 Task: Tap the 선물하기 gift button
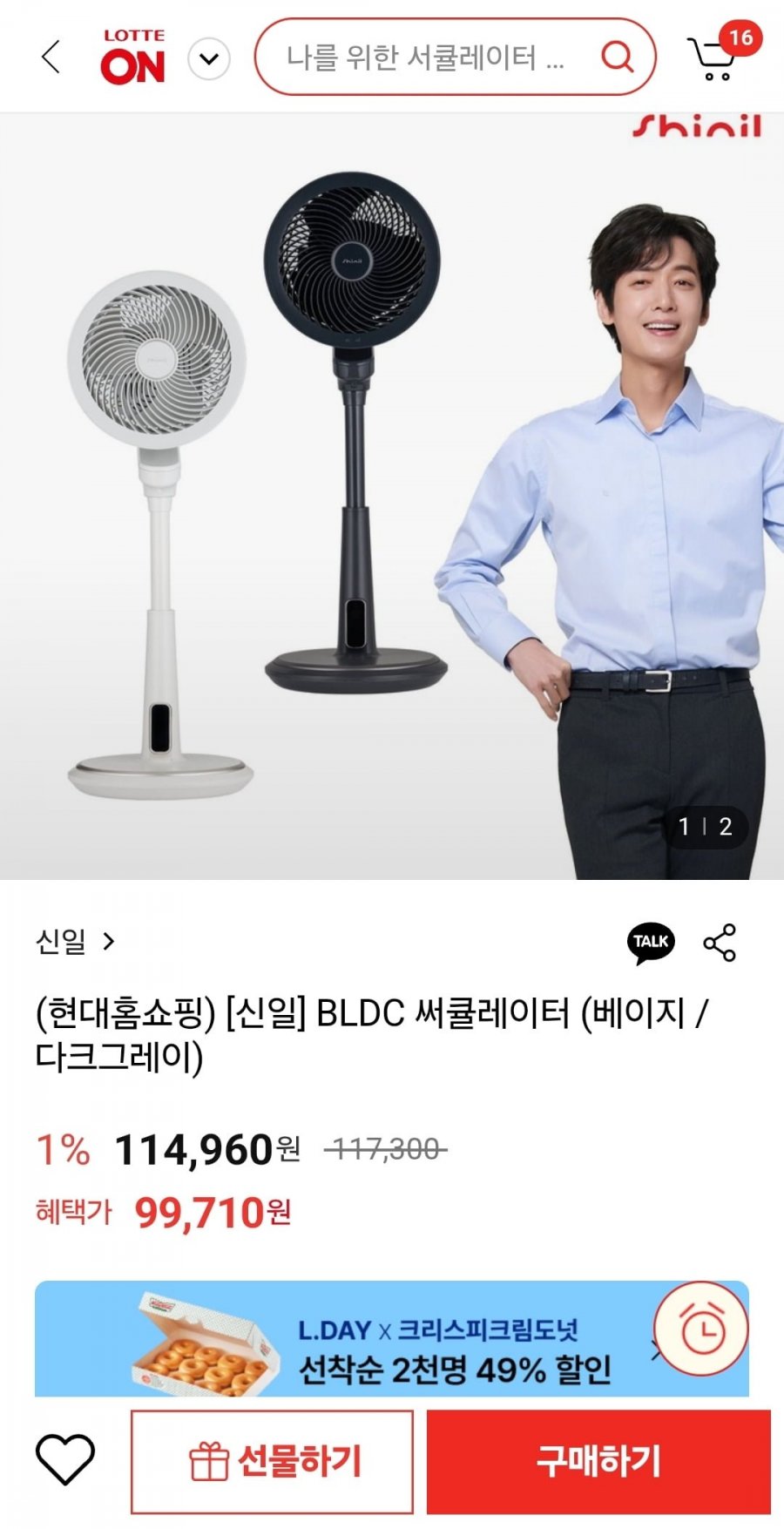pyautogui.click(x=272, y=1462)
